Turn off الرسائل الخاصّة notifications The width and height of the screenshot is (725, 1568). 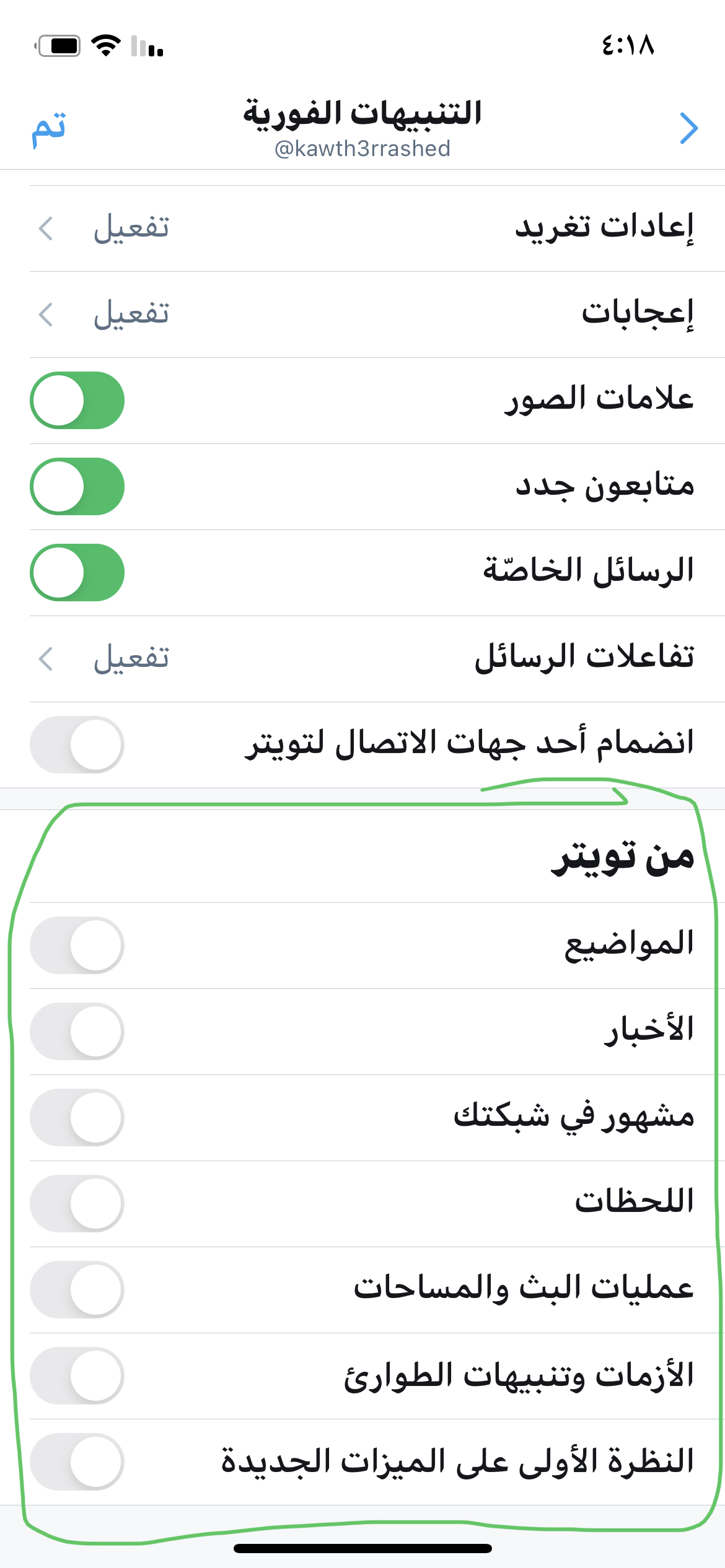point(77,572)
